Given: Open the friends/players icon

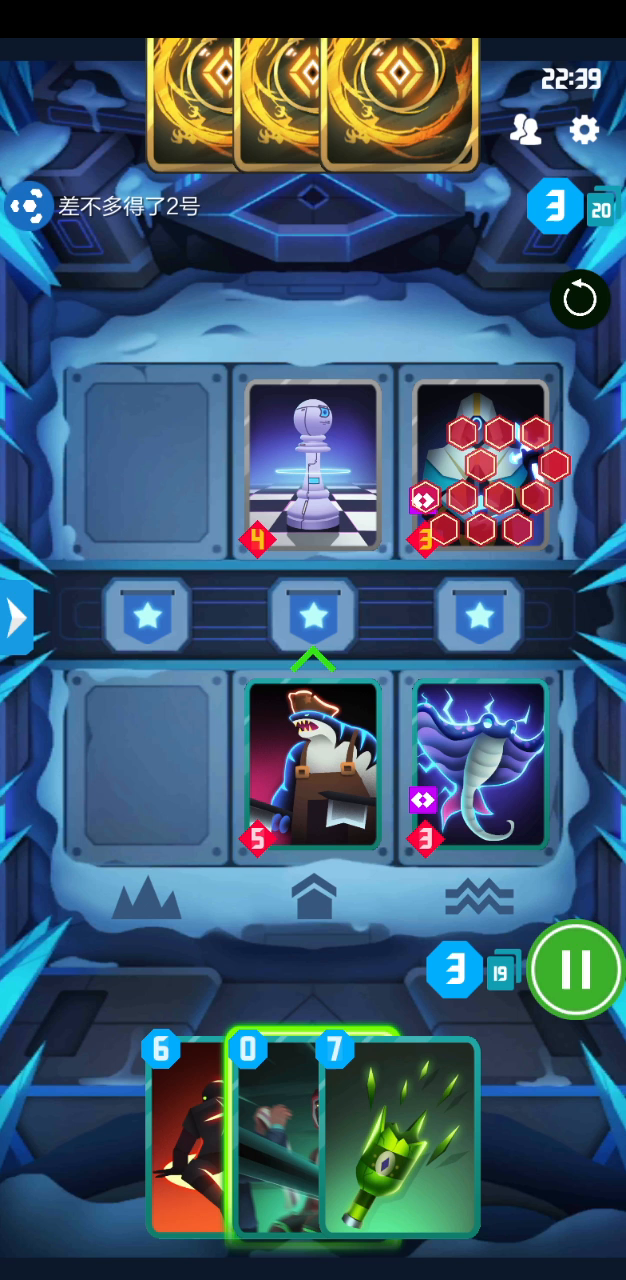Looking at the screenshot, I should tap(526, 129).
